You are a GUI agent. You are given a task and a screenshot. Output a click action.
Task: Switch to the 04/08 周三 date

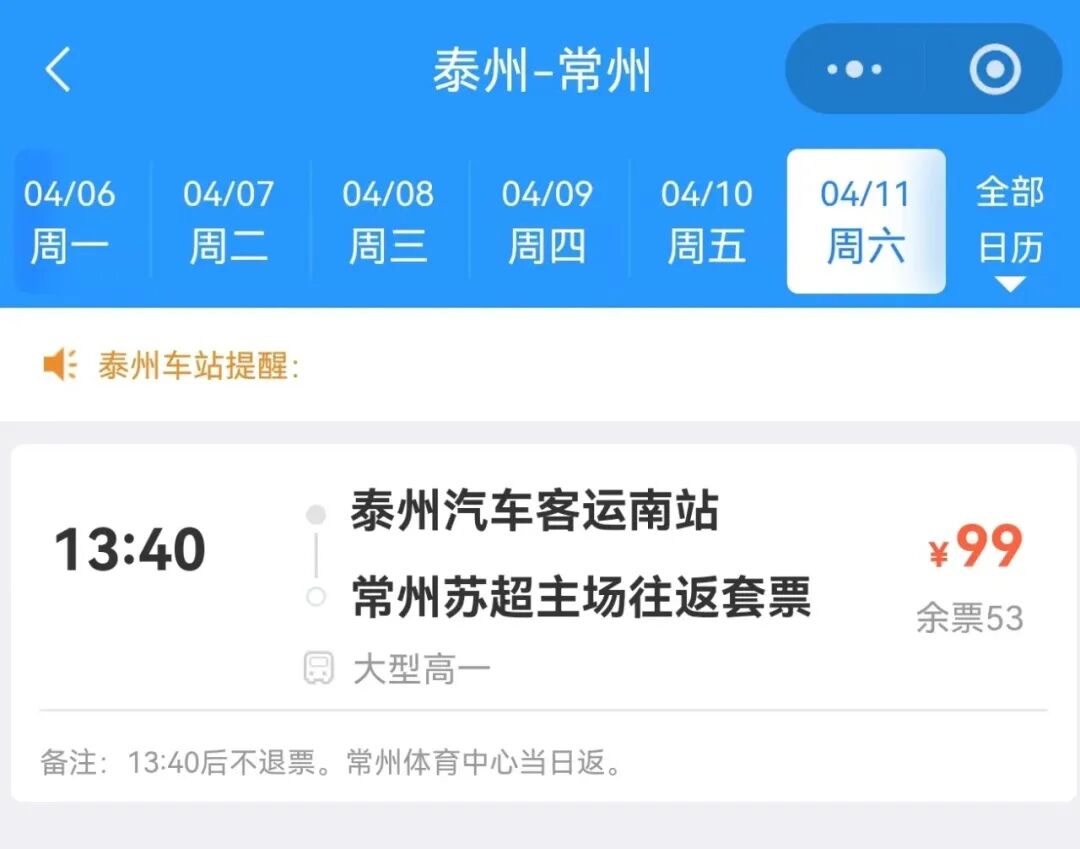click(x=388, y=221)
